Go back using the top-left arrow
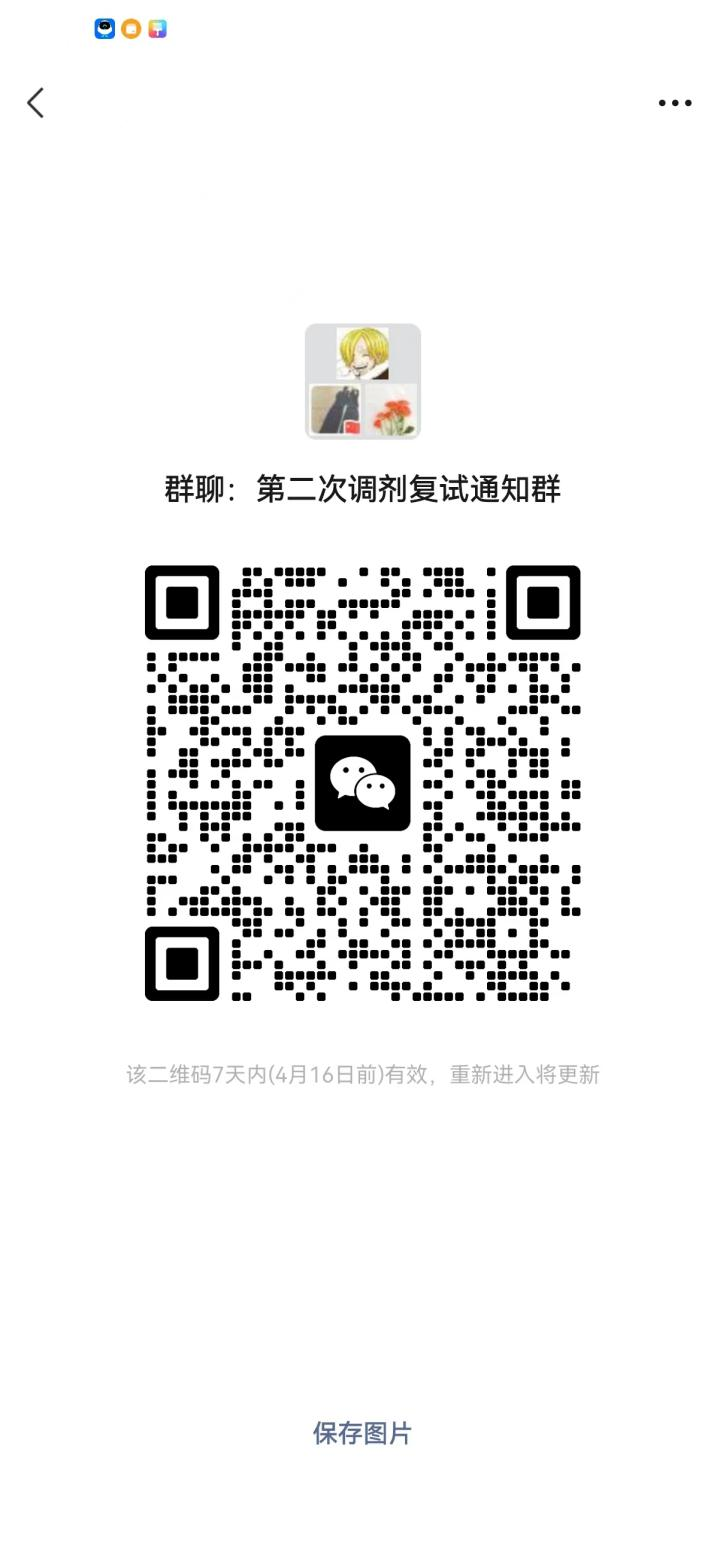 (36, 102)
